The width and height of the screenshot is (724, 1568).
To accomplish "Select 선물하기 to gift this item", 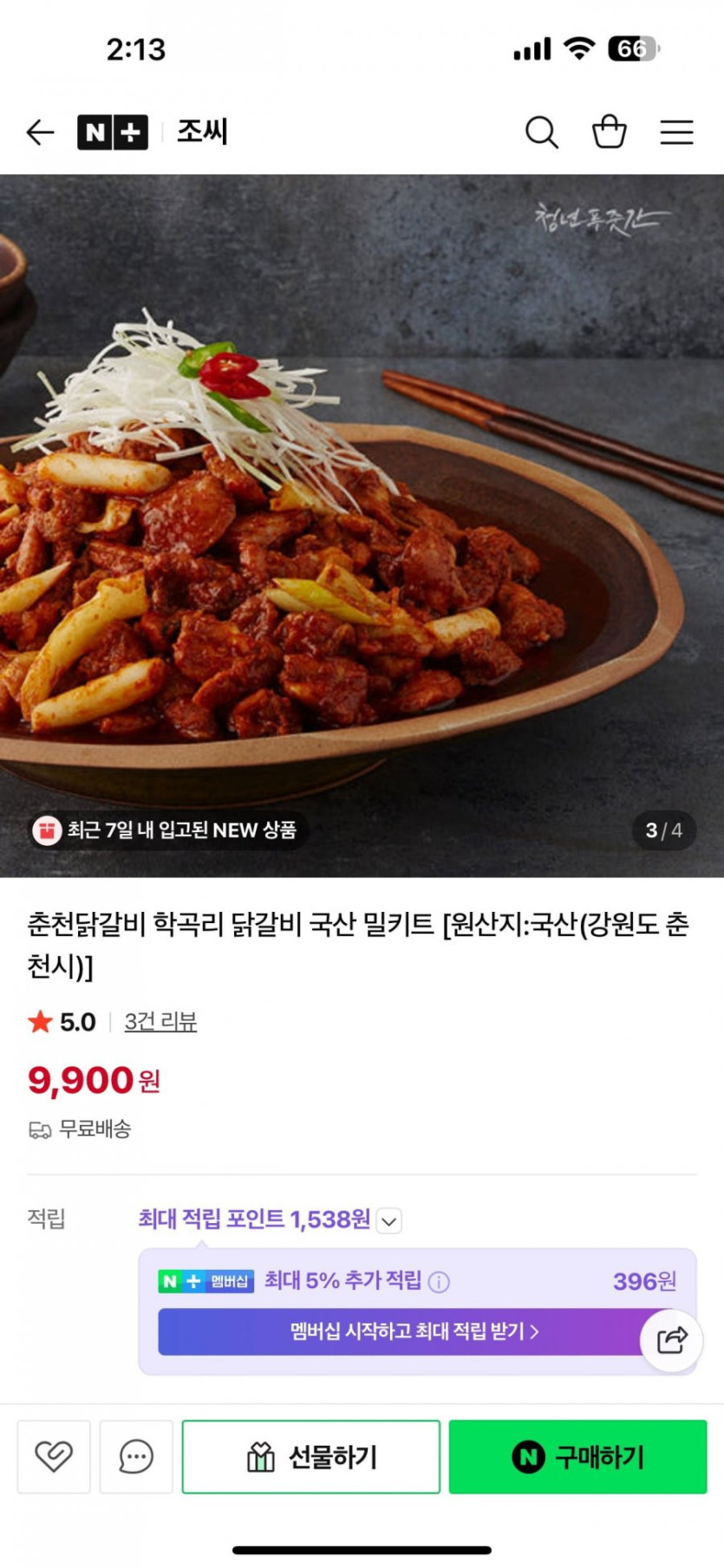I will pyautogui.click(x=311, y=1456).
